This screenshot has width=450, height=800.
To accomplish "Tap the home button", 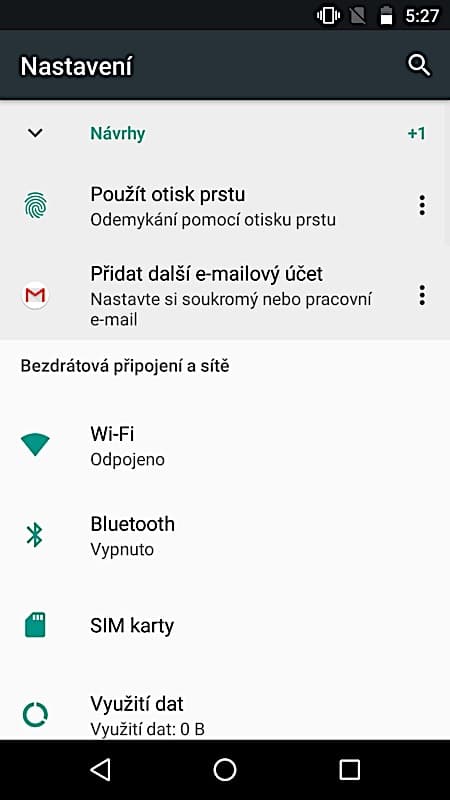I will coord(224,769).
